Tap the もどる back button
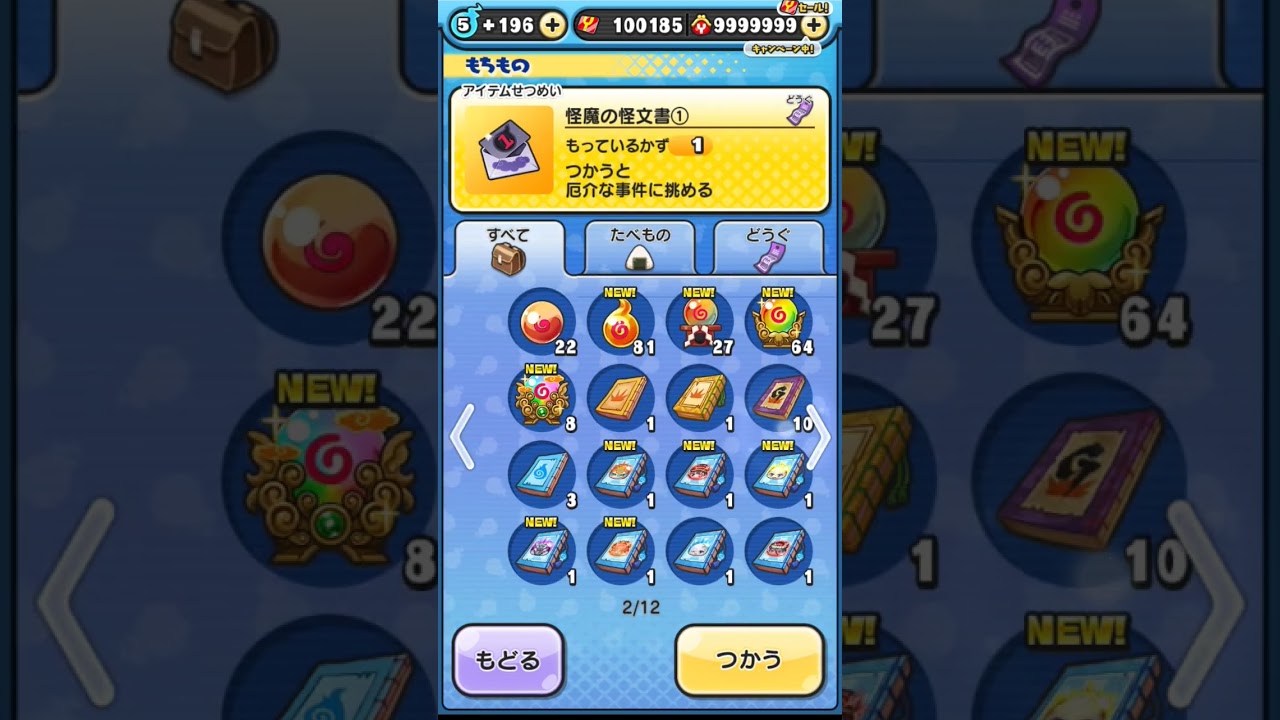 (x=508, y=660)
